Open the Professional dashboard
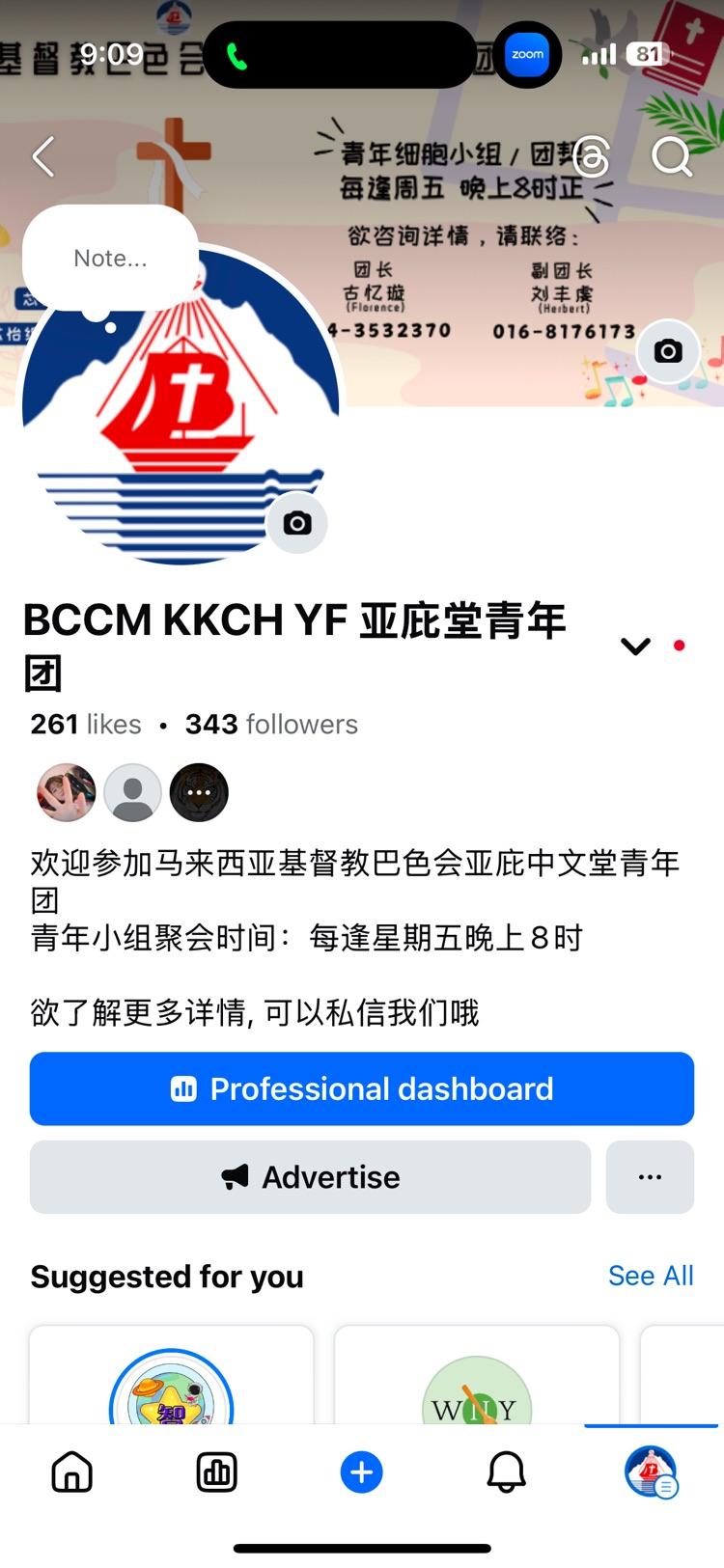The height and width of the screenshot is (1568, 724). [x=362, y=1088]
